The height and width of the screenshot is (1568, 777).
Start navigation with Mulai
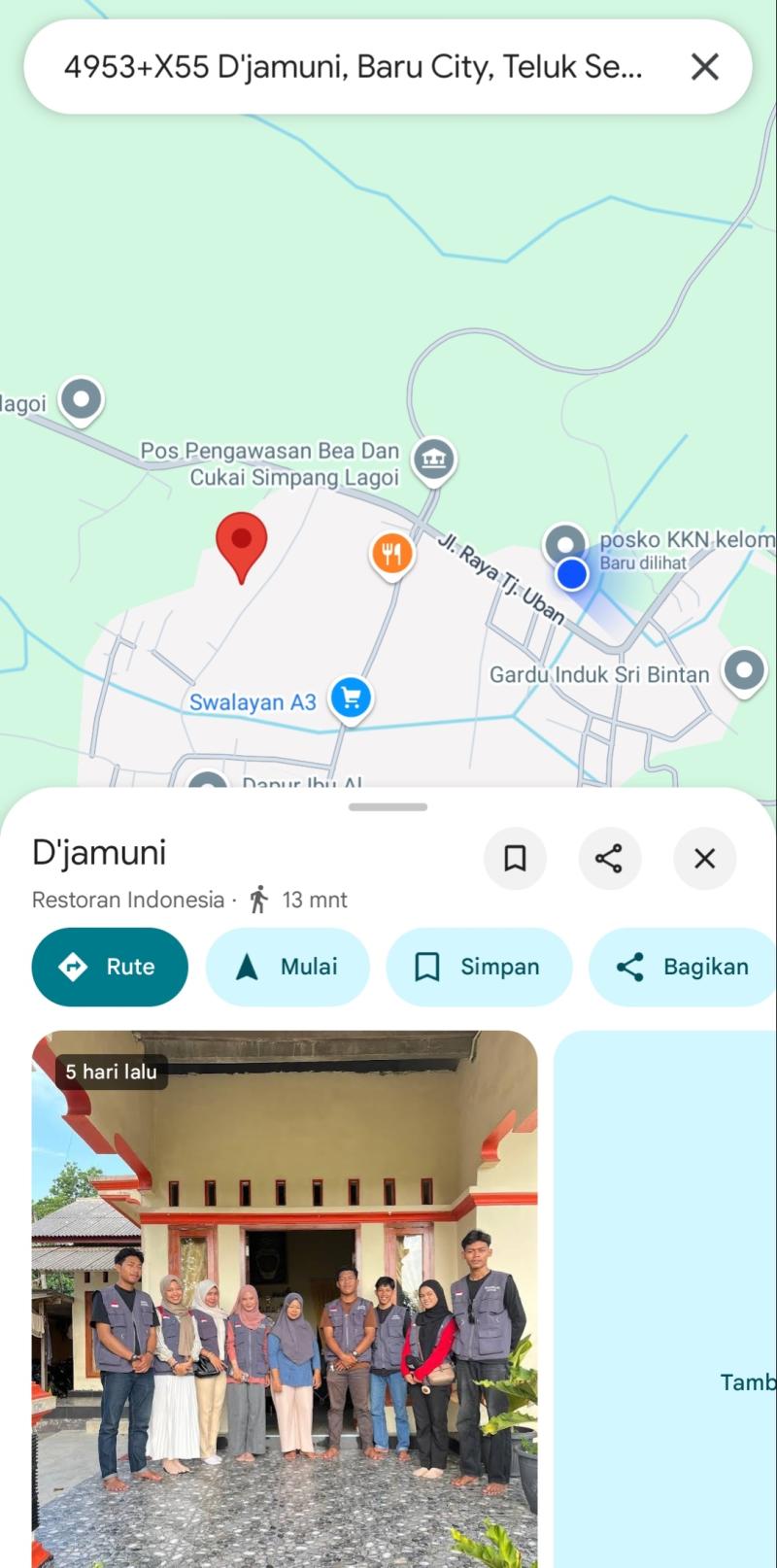[287, 967]
